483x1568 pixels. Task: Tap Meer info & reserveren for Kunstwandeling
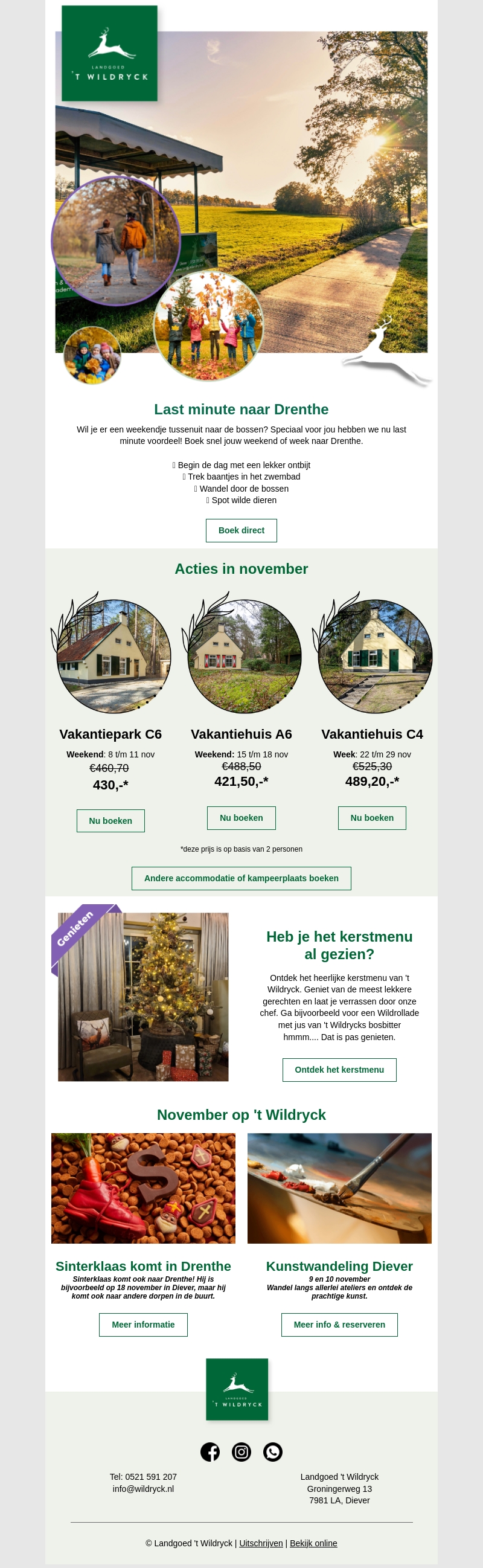(339, 1325)
